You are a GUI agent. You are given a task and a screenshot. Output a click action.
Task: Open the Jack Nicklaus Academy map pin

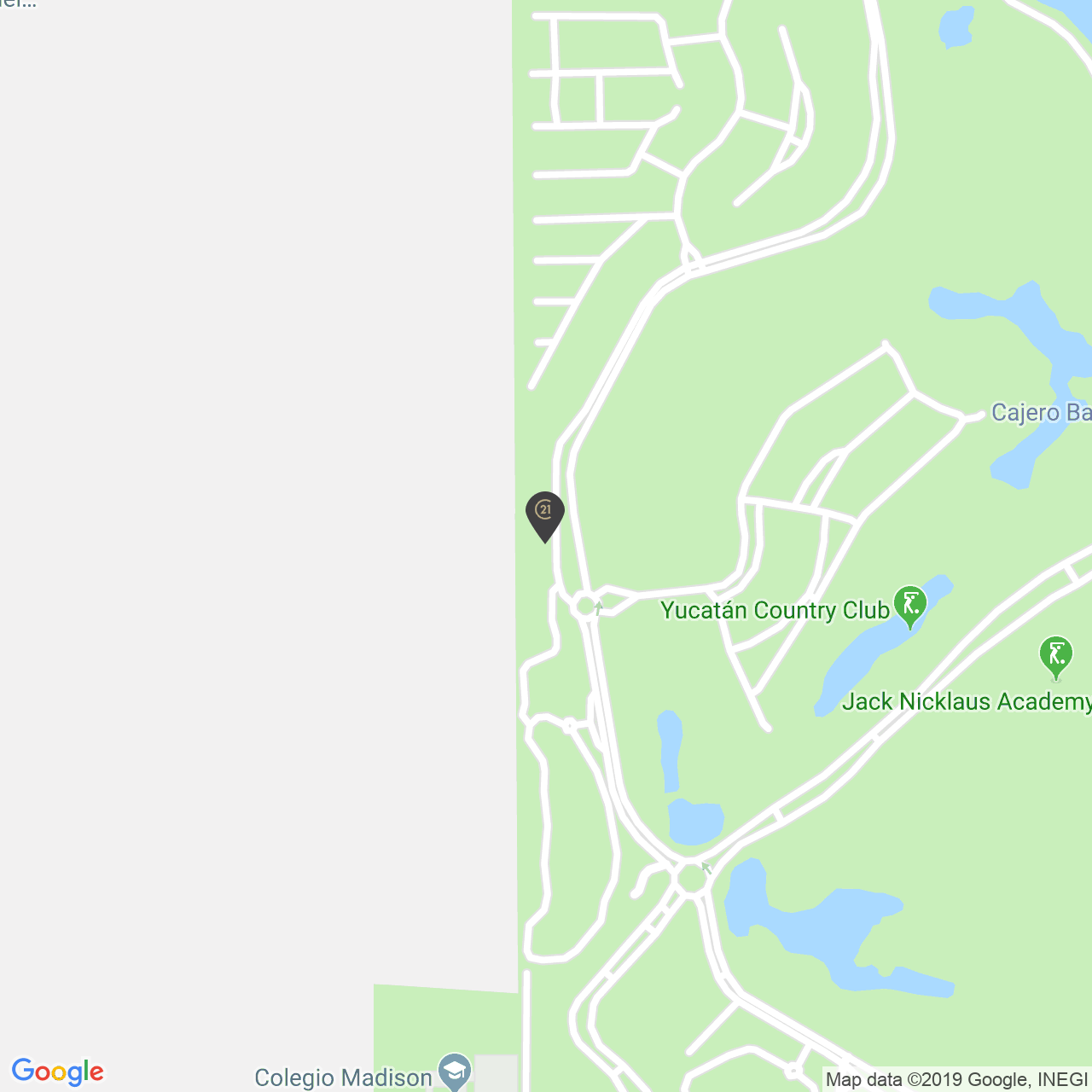click(1055, 657)
